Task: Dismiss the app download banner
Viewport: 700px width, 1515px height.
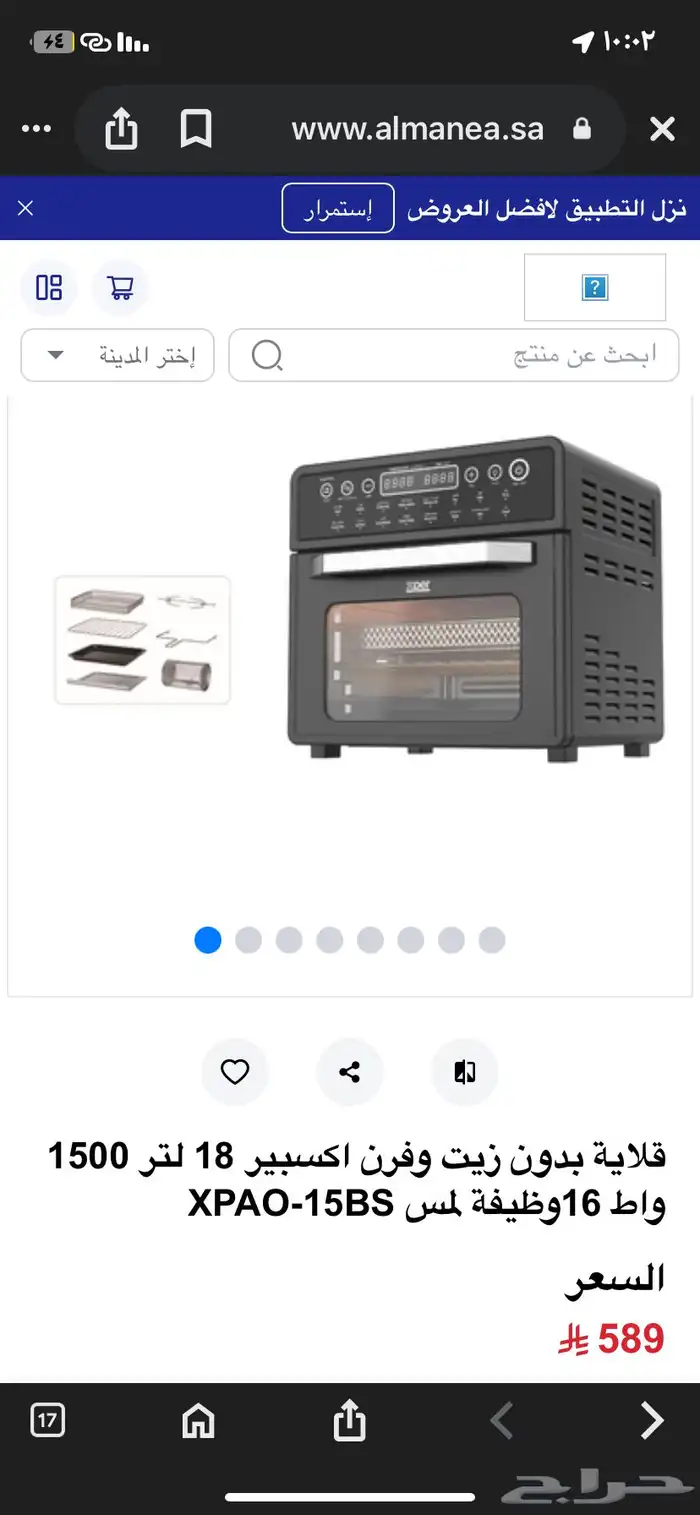Action: pos(26,208)
